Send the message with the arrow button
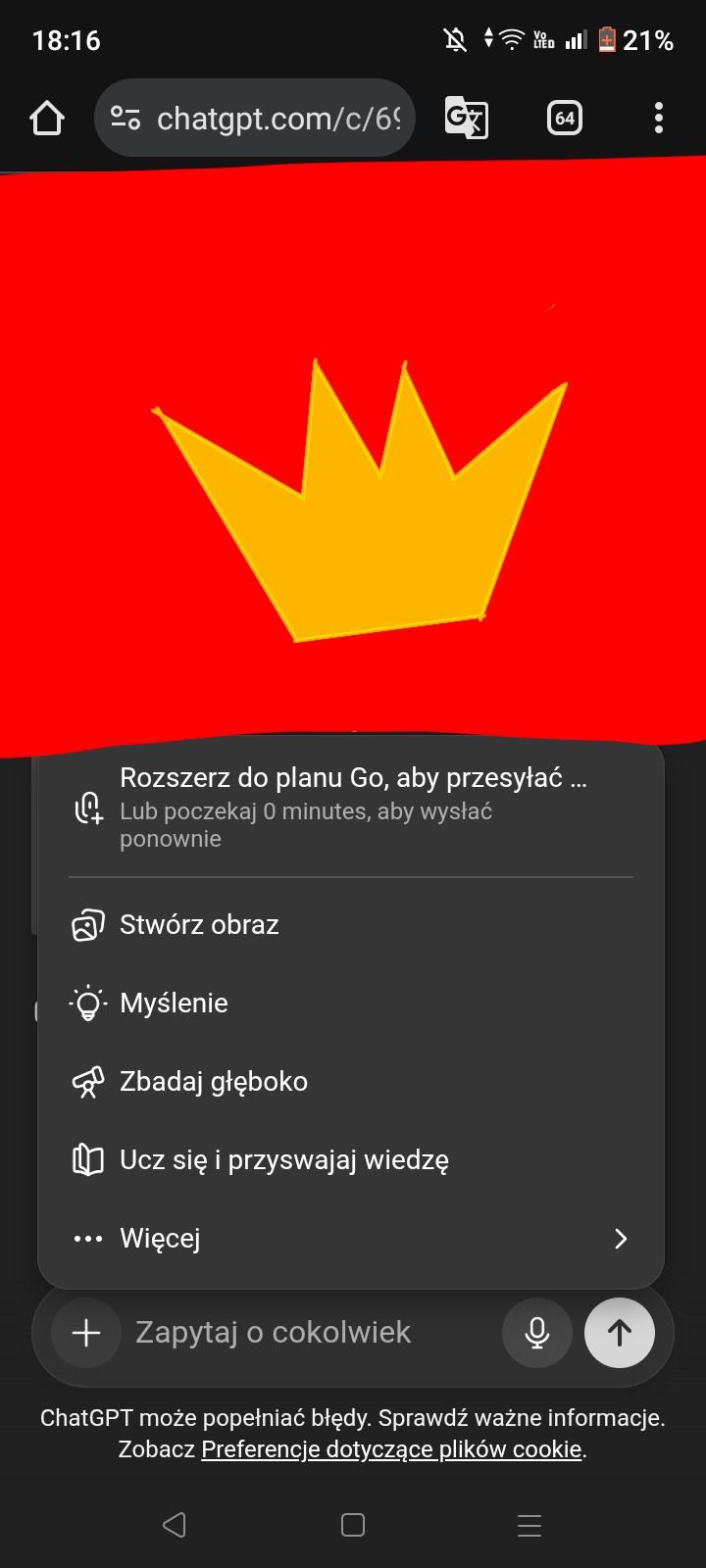 click(620, 1333)
